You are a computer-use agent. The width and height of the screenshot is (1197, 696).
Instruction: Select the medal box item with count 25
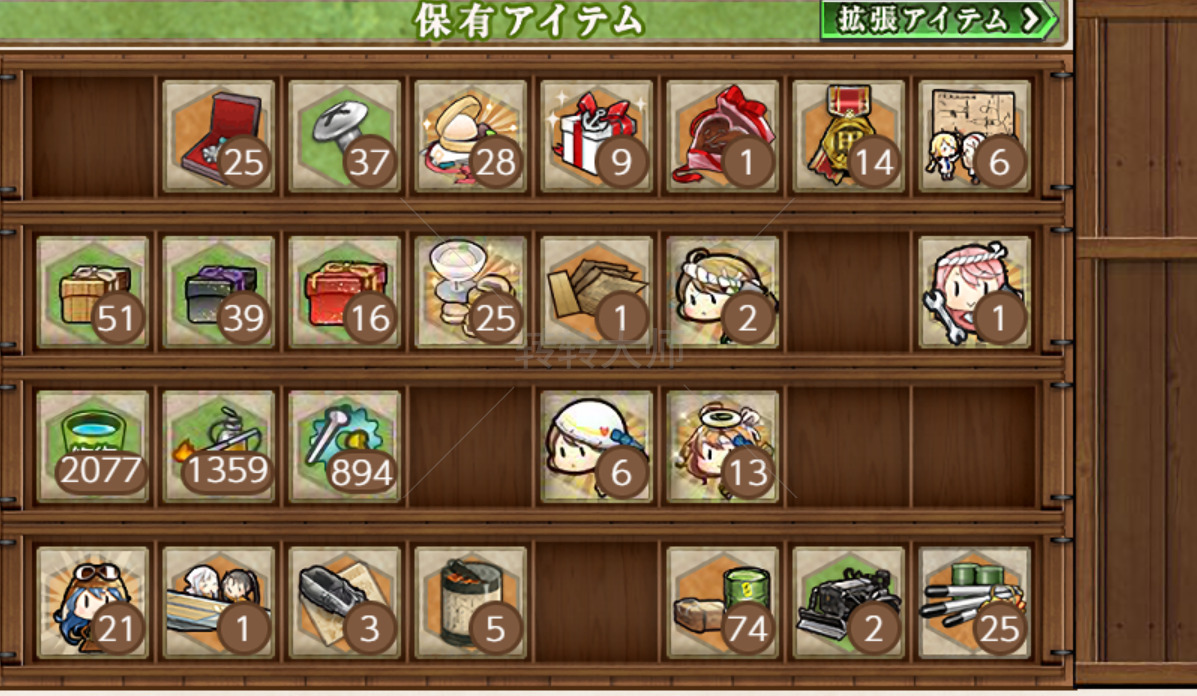click(219, 137)
